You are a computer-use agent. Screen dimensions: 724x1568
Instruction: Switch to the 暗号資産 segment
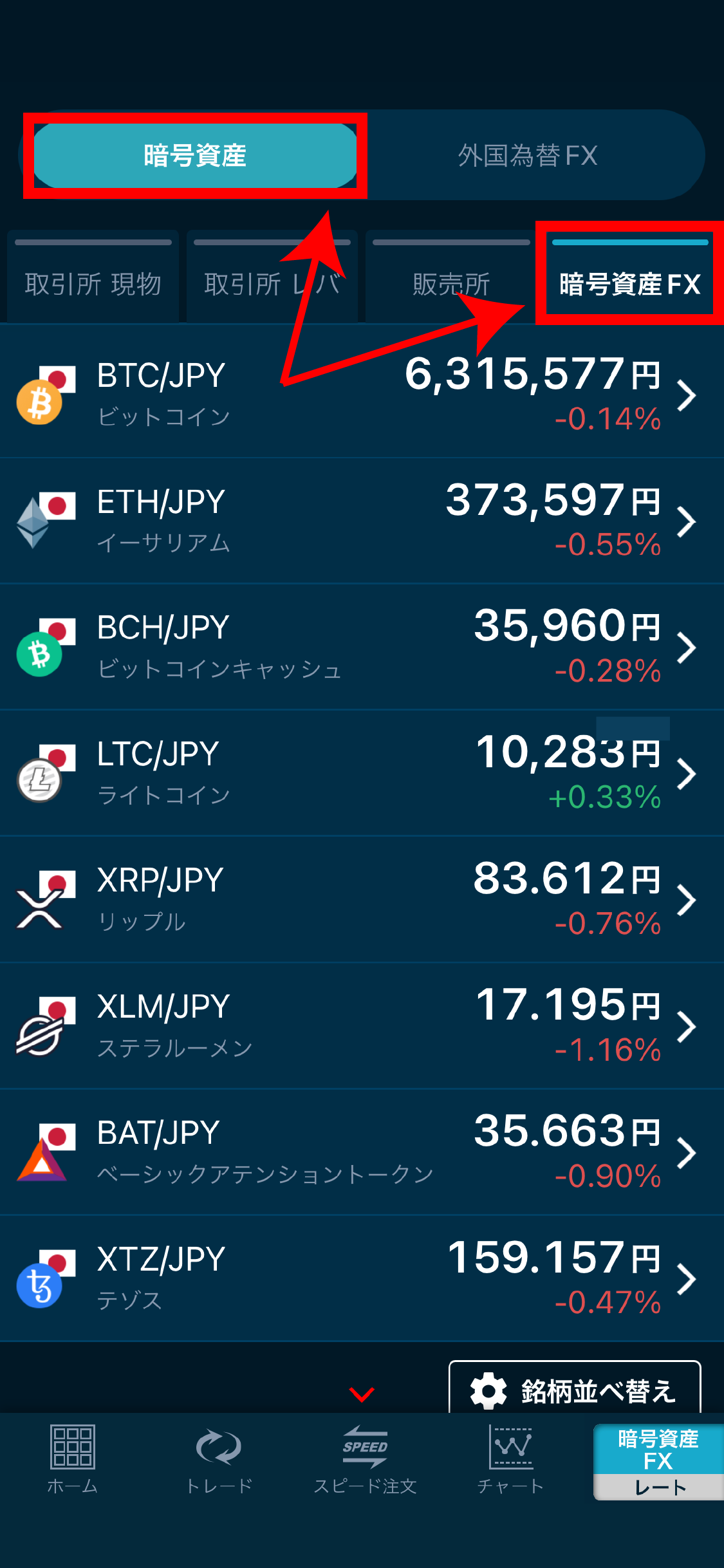point(195,156)
